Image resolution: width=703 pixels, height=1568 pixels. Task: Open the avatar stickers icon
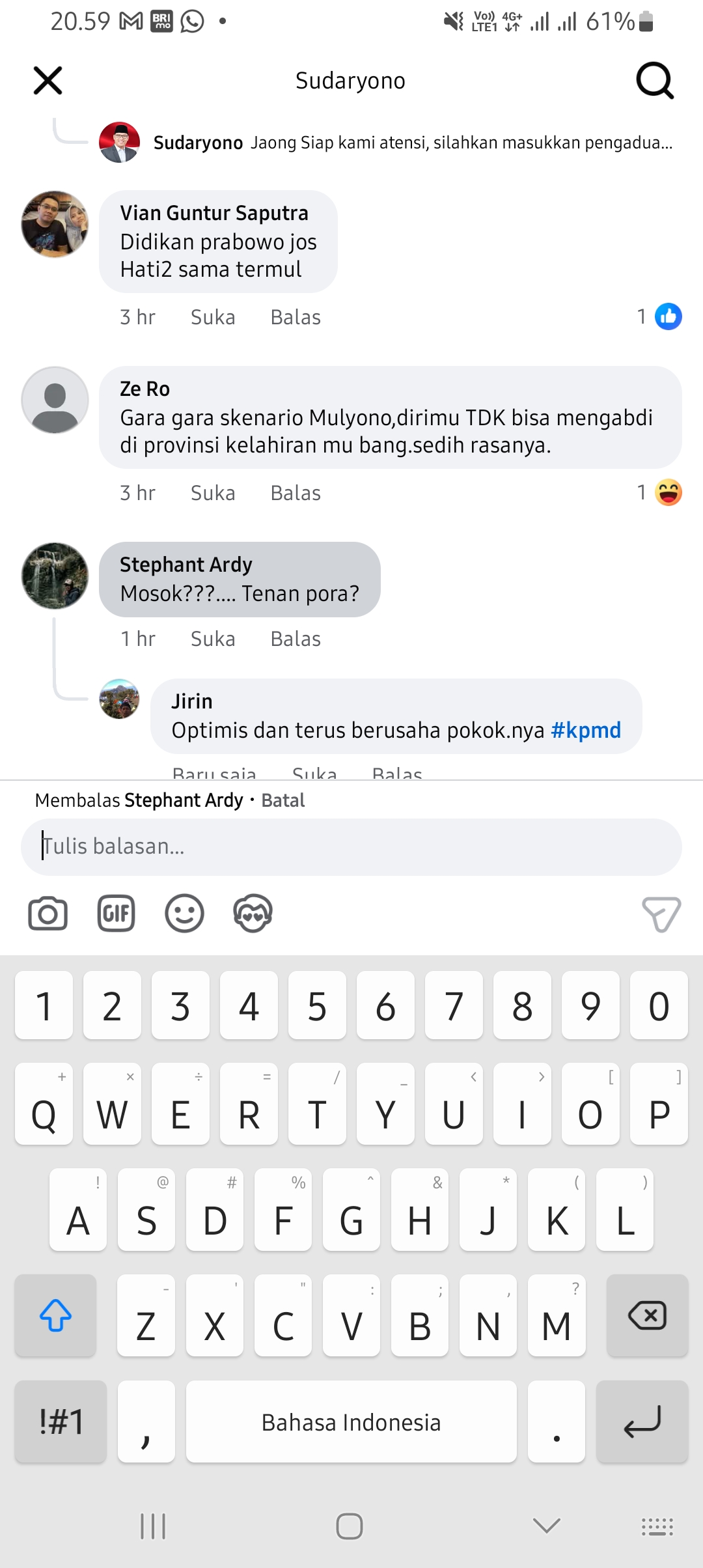253,914
